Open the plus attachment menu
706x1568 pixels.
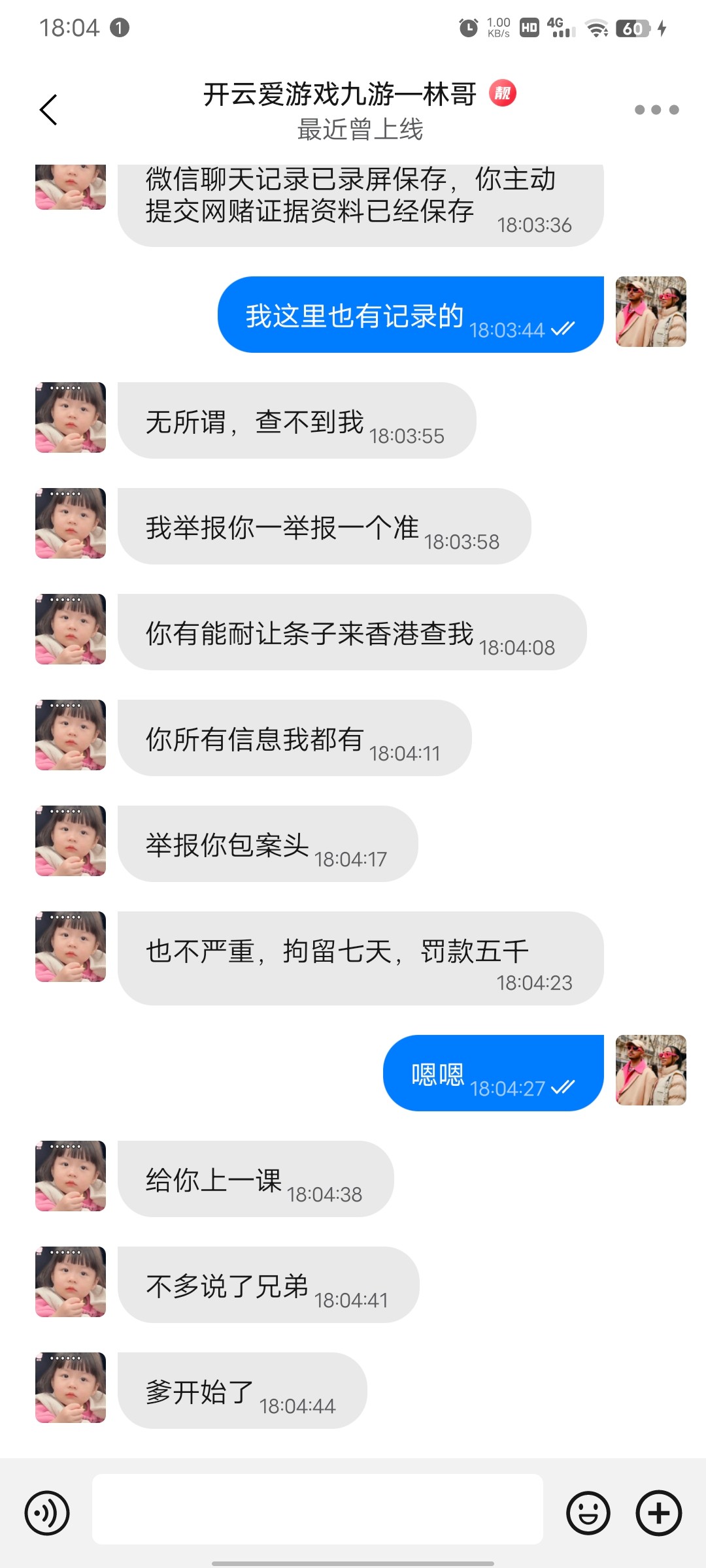coord(659,1512)
